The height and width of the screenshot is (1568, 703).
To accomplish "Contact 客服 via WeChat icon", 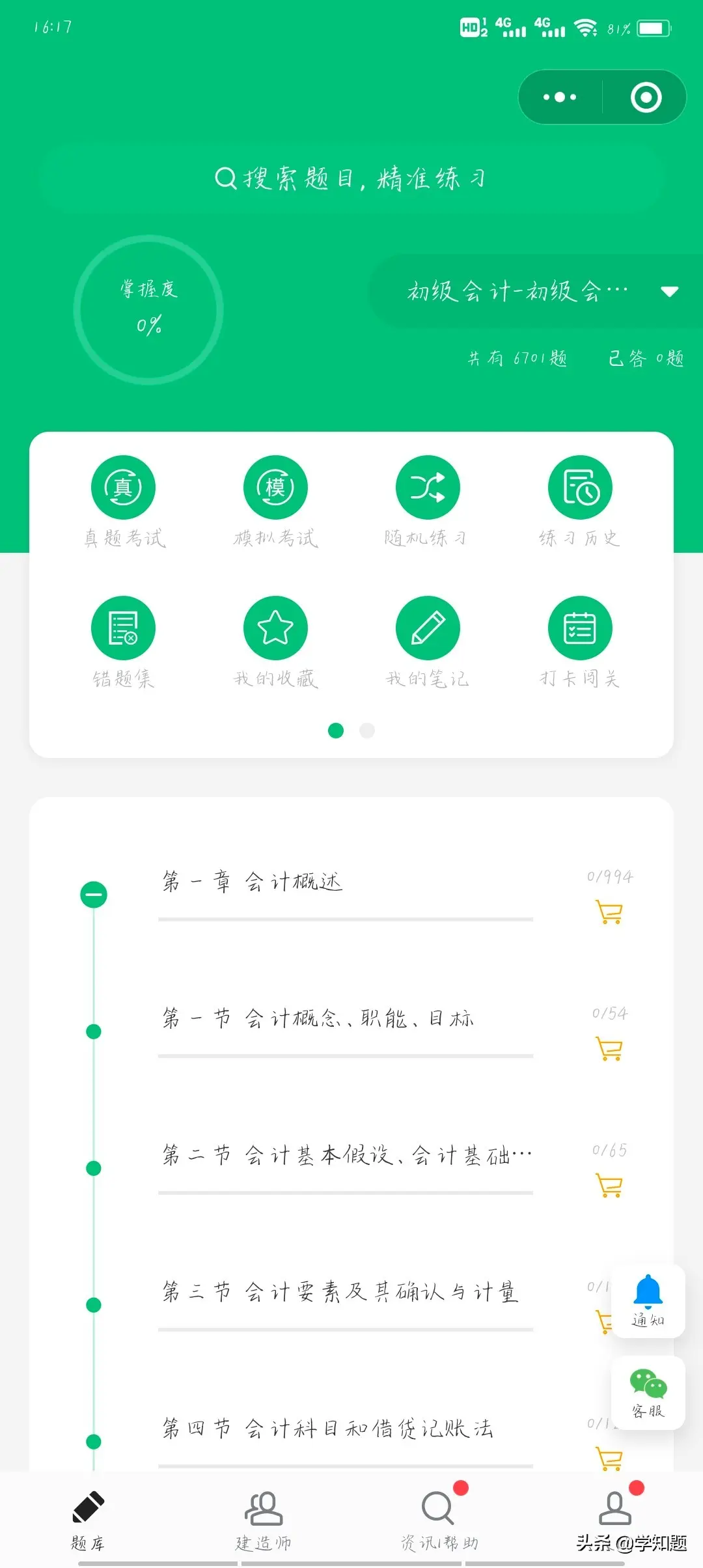I will tap(648, 1392).
